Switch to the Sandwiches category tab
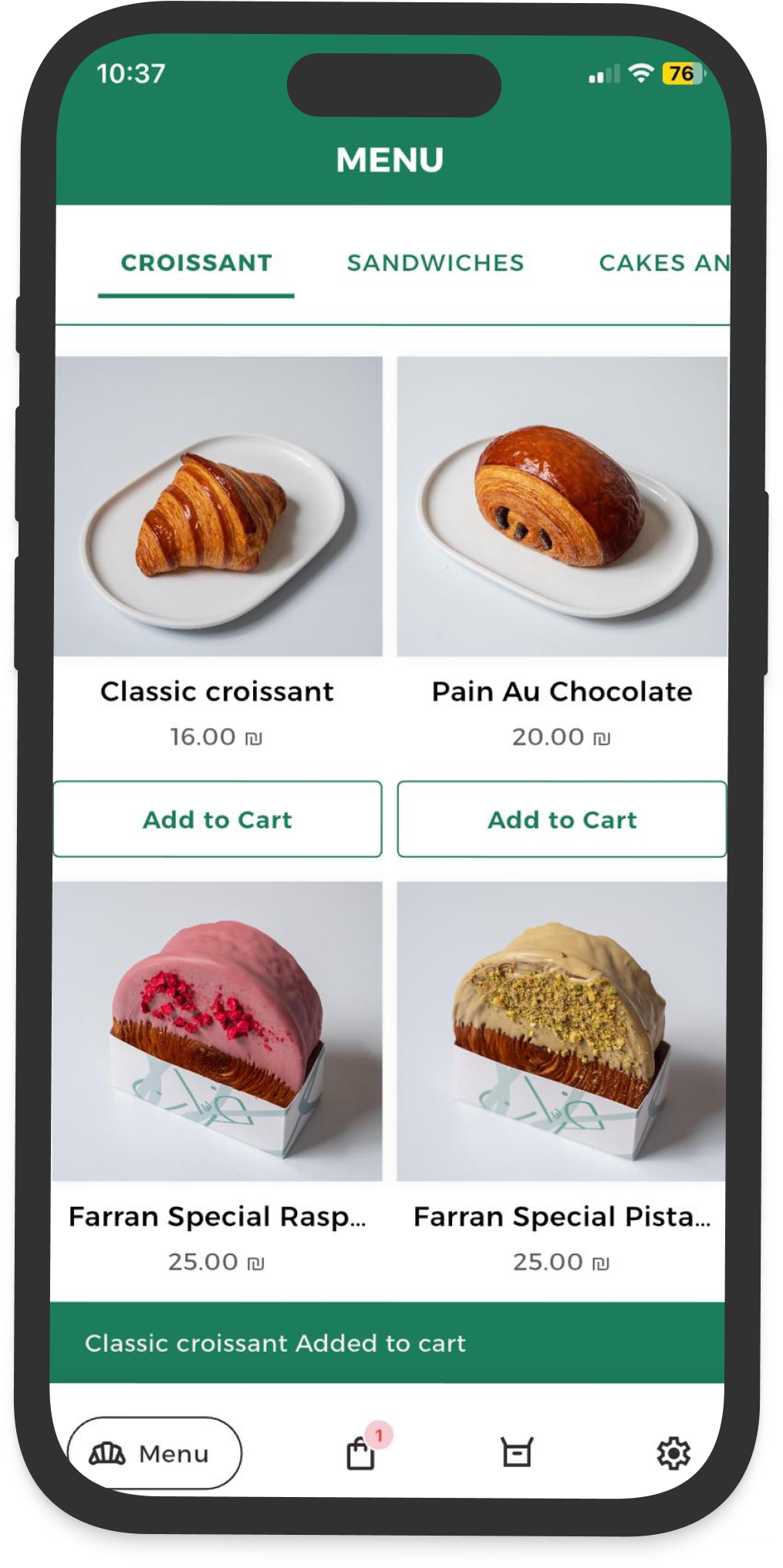This screenshot has height=1568, width=783. click(435, 263)
